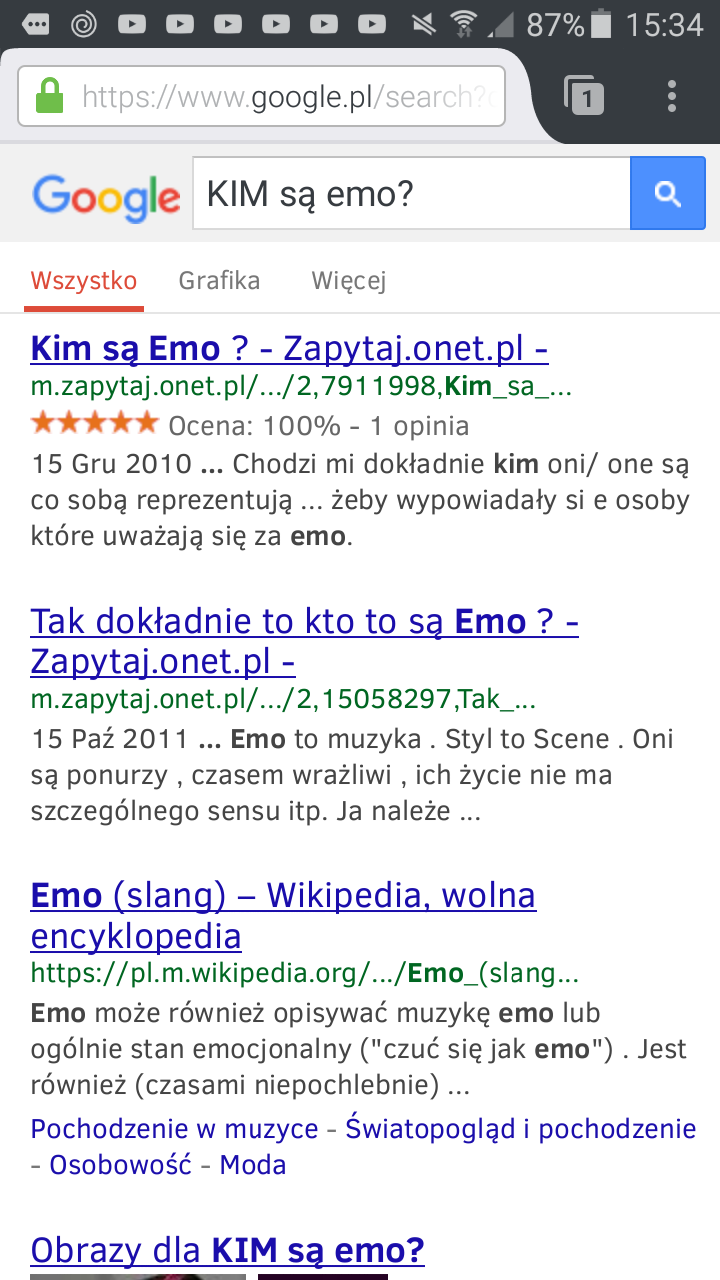Viewport: 720px width, 1280px height.
Task: Tap the Google logo to go home
Action: 105,196
